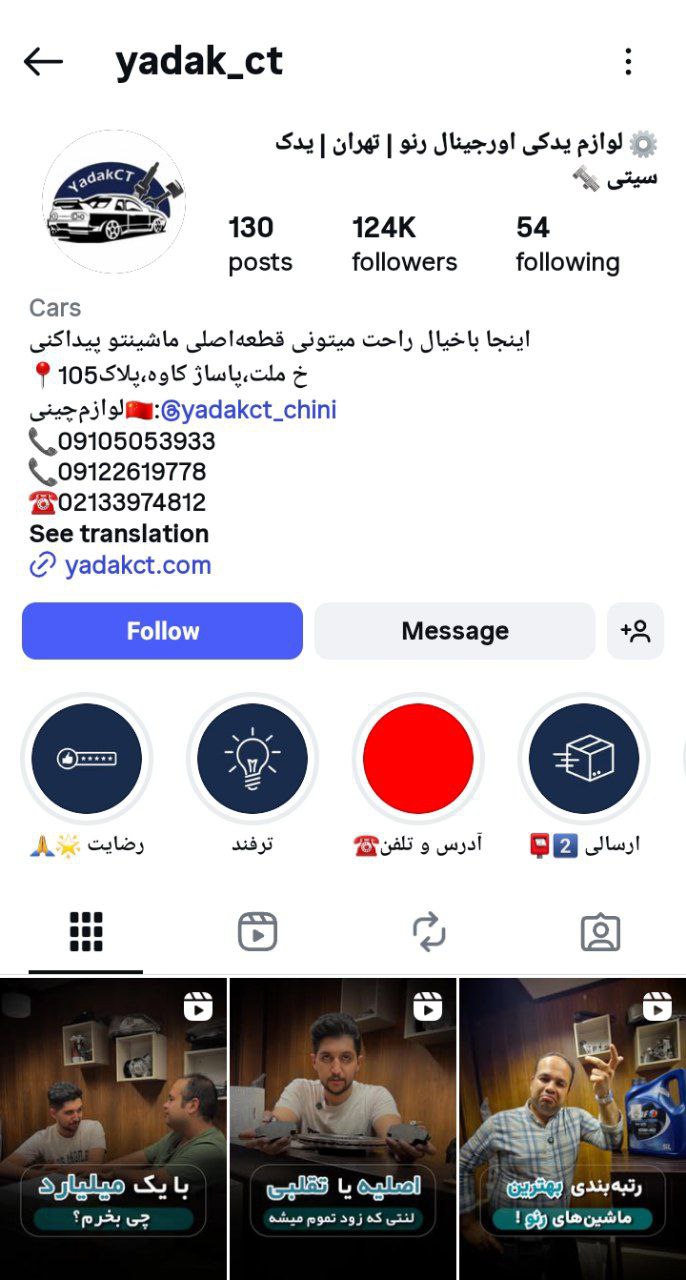Go back using the top arrow
Screen dimensions: 686x1280
point(43,62)
